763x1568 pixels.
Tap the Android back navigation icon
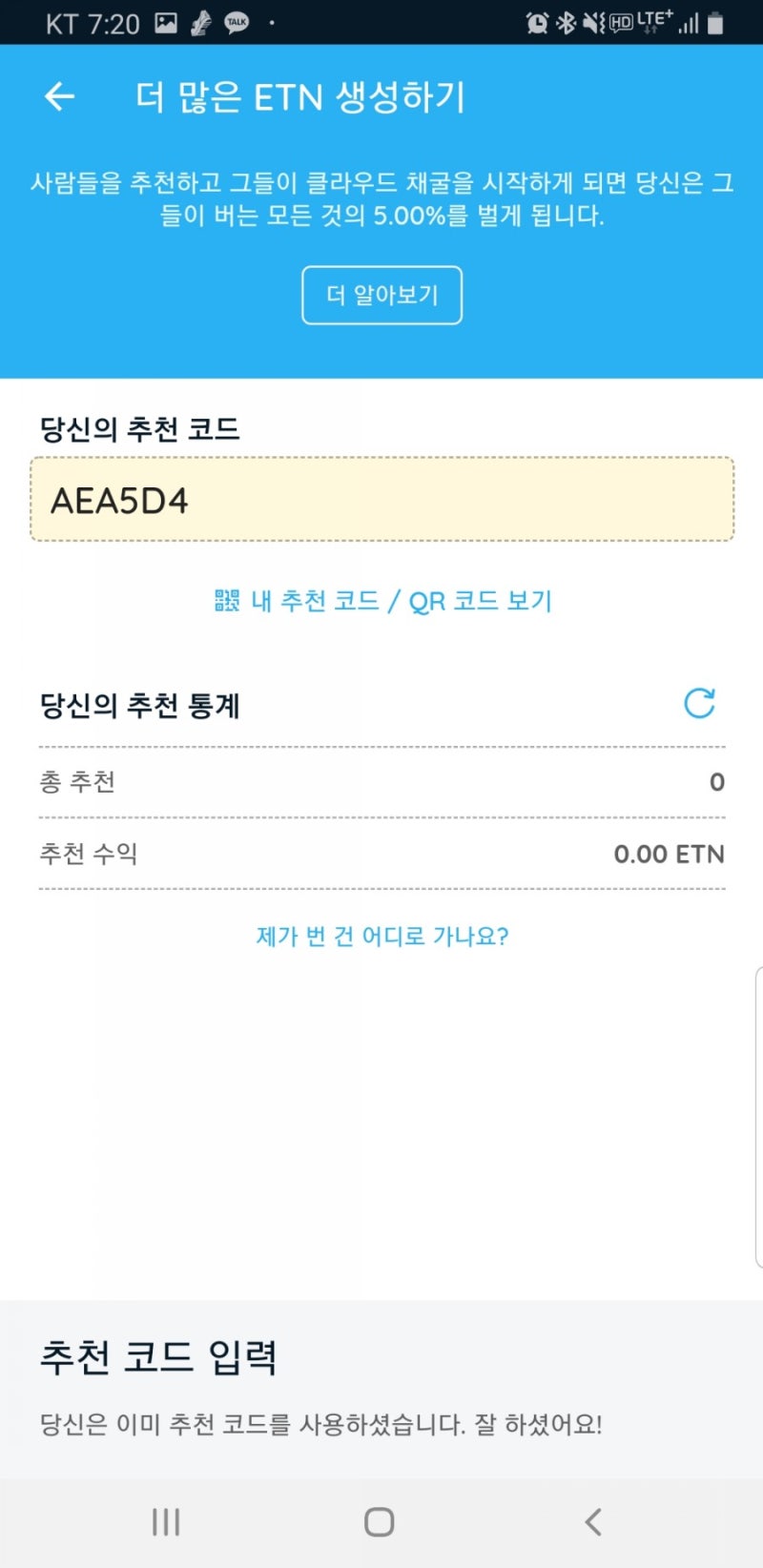pyautogui.click(x=593, y=1521)
